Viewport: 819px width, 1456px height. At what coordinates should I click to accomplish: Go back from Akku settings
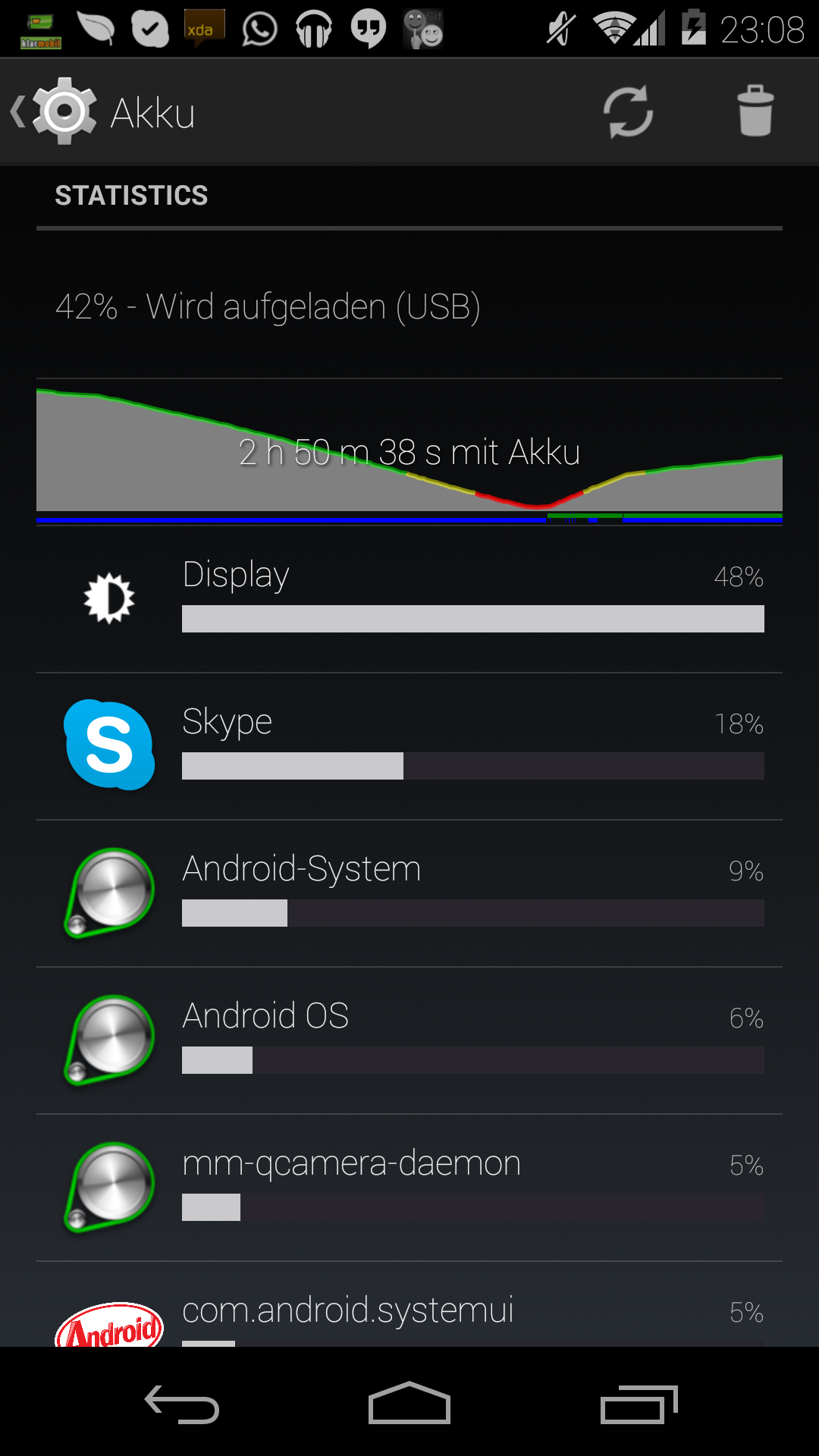point(53,112)
